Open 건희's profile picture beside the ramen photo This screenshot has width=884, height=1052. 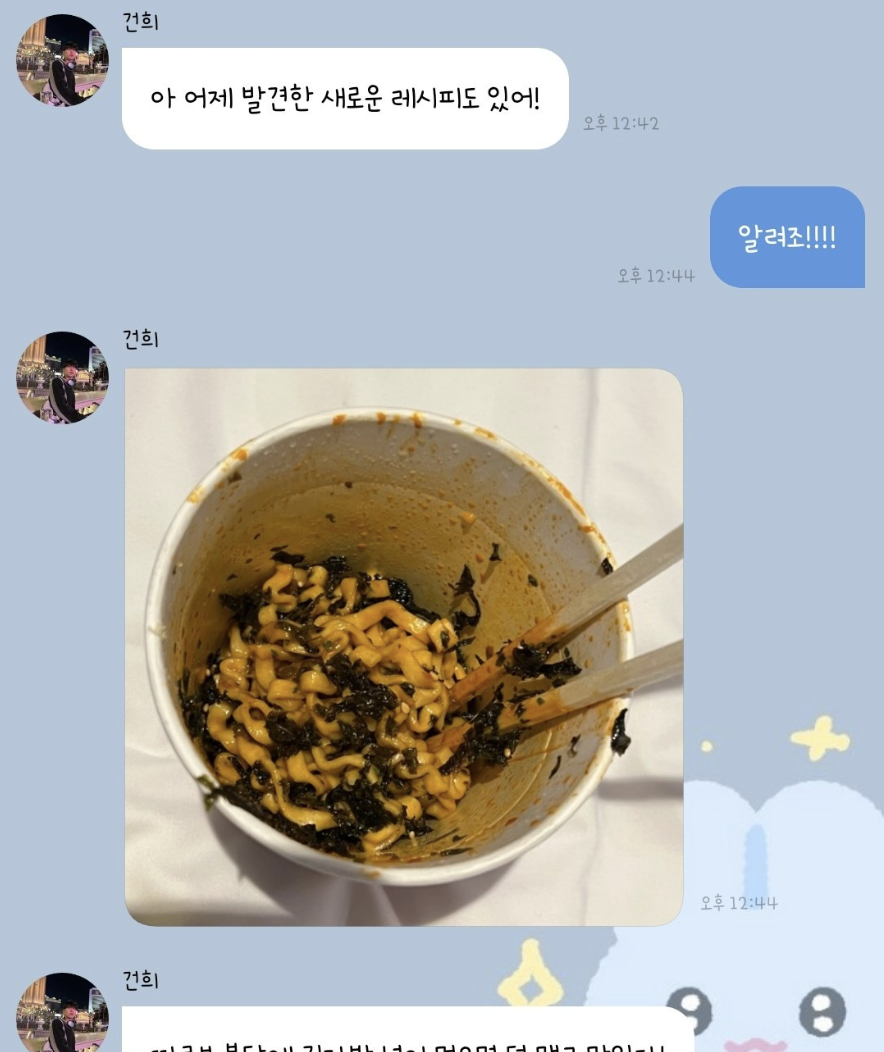click(62, 378)
